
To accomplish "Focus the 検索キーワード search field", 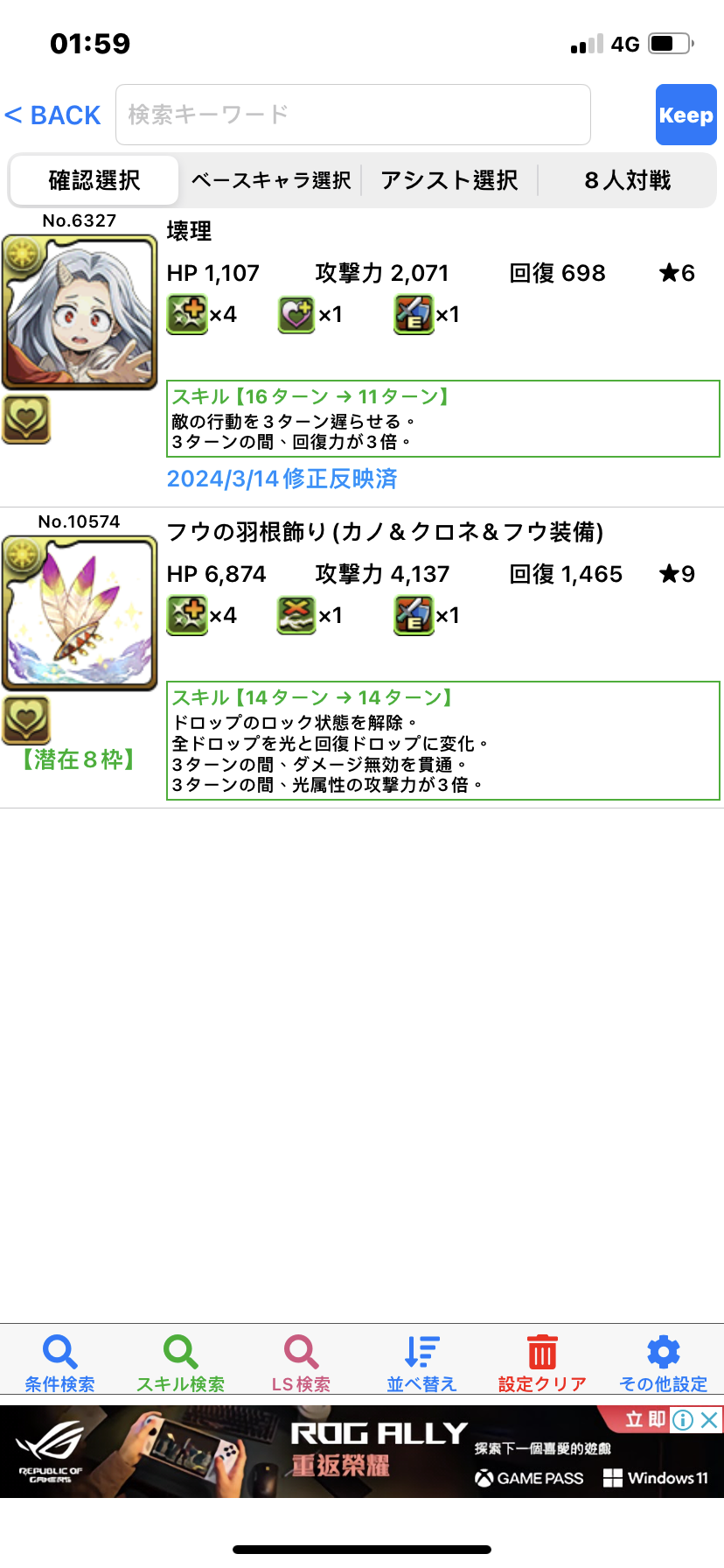I will tap(352, 115).
